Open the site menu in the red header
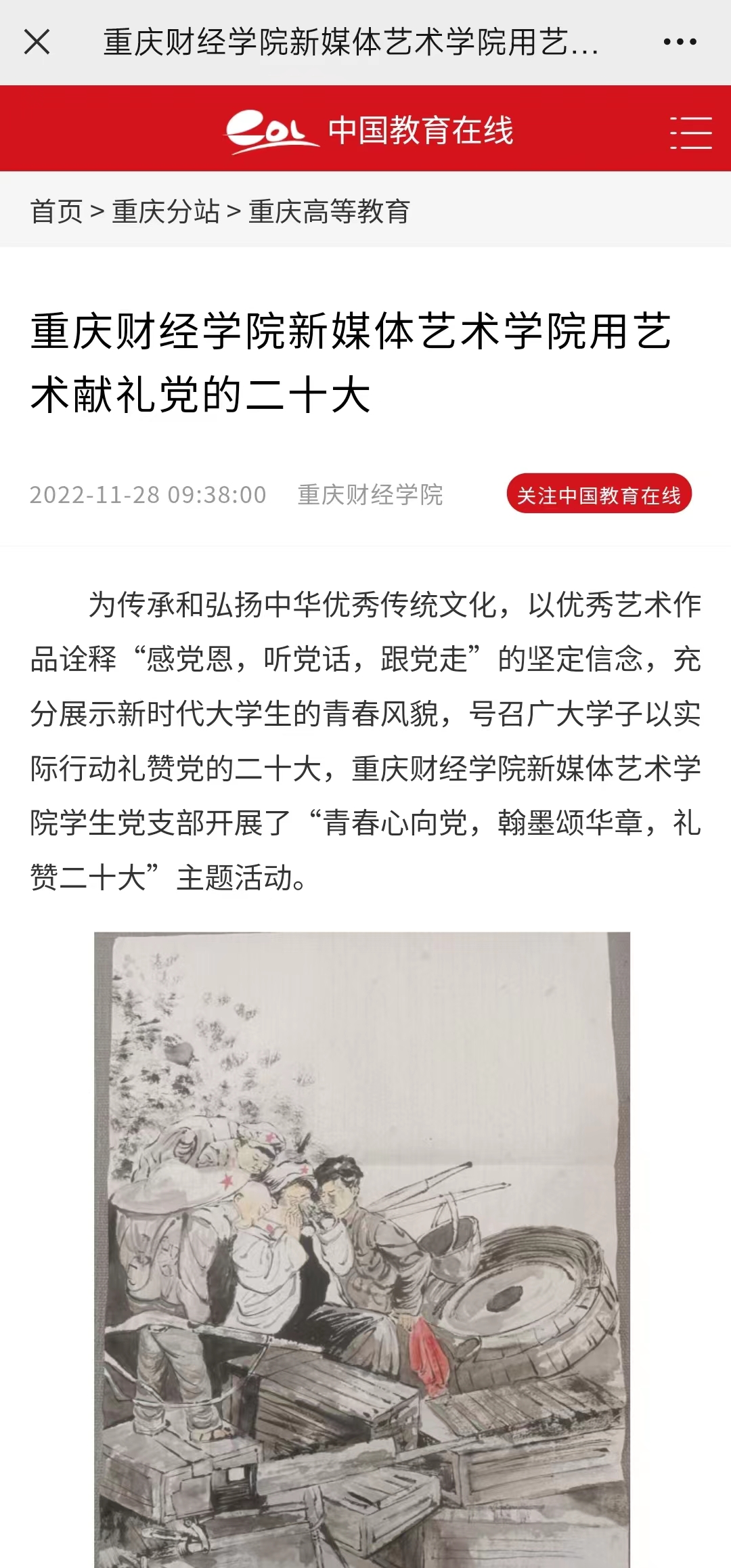The width and height of the screenshot is (731, 1568). click(x=690, y=131)
